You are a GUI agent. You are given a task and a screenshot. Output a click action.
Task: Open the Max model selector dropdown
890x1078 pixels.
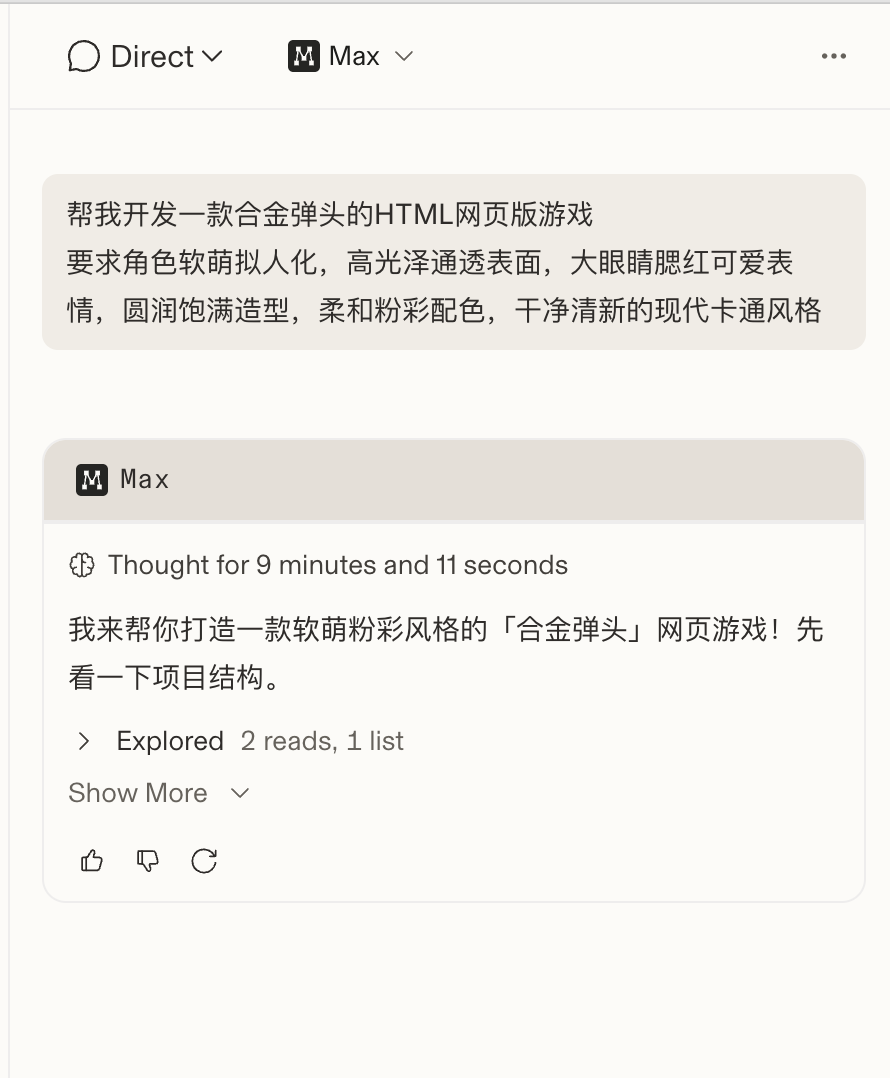(351, 56)
